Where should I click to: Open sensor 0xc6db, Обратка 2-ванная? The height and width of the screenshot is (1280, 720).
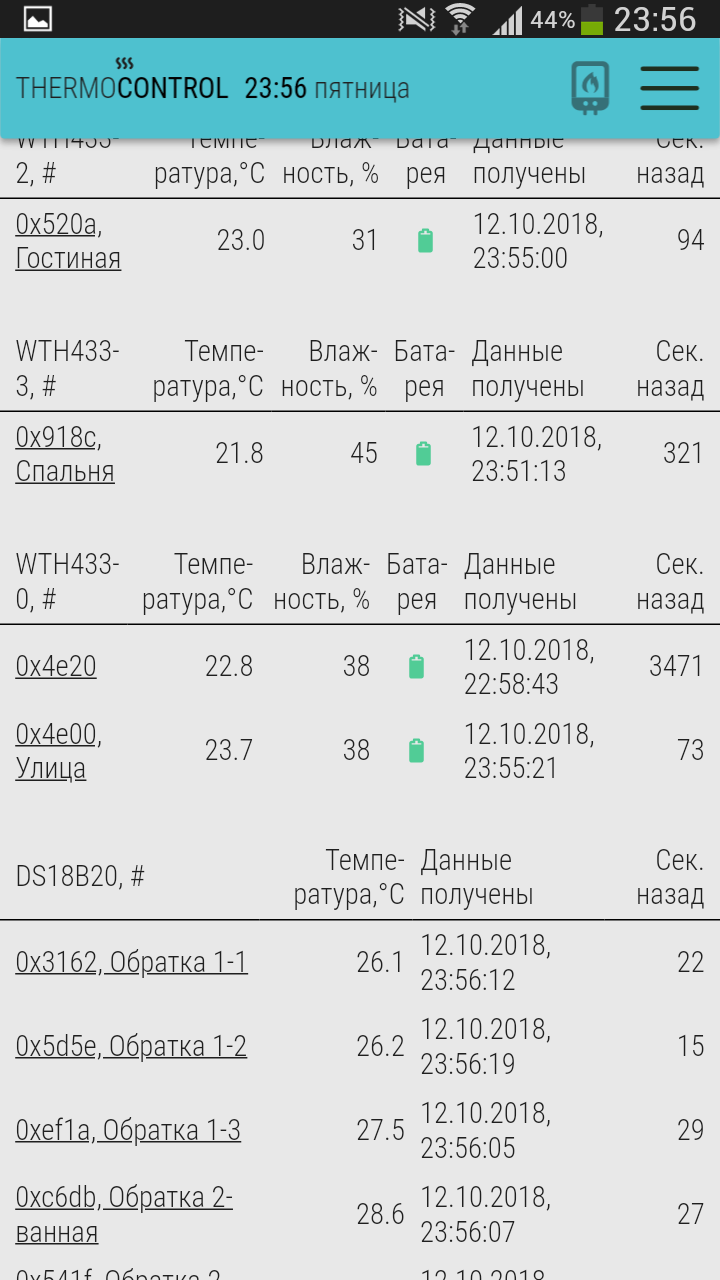123,1214
